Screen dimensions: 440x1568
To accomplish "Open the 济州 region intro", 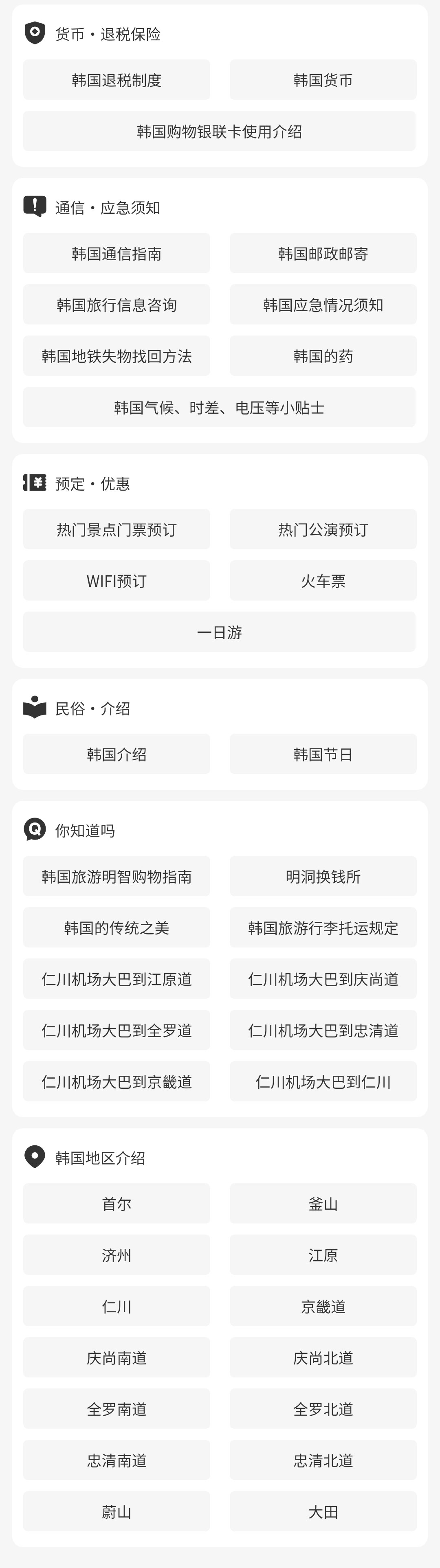I will [117, 1254].
